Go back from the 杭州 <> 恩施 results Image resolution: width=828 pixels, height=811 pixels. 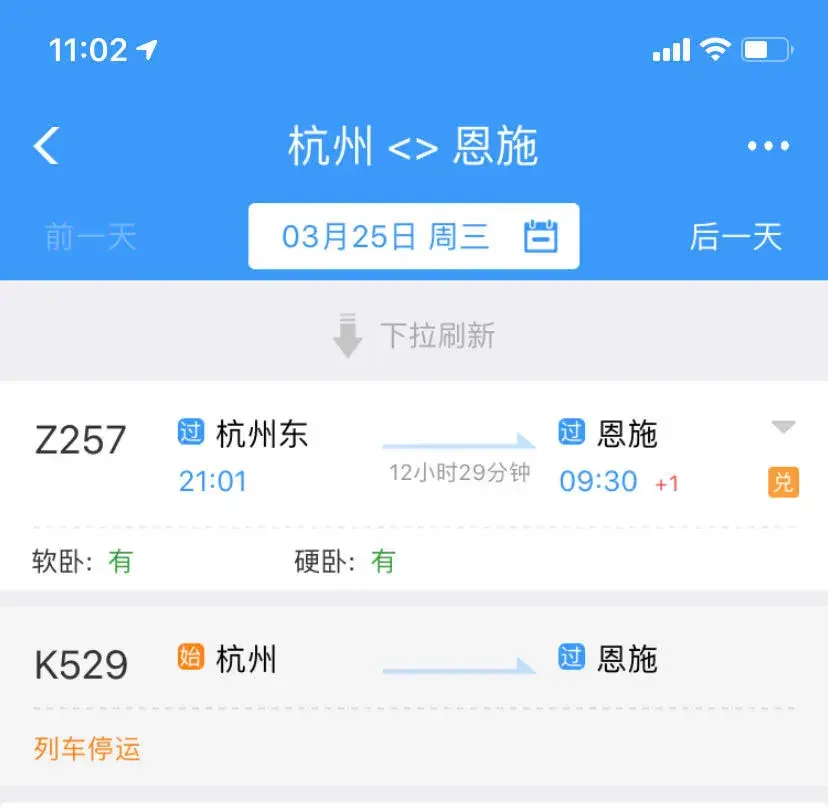47,146
